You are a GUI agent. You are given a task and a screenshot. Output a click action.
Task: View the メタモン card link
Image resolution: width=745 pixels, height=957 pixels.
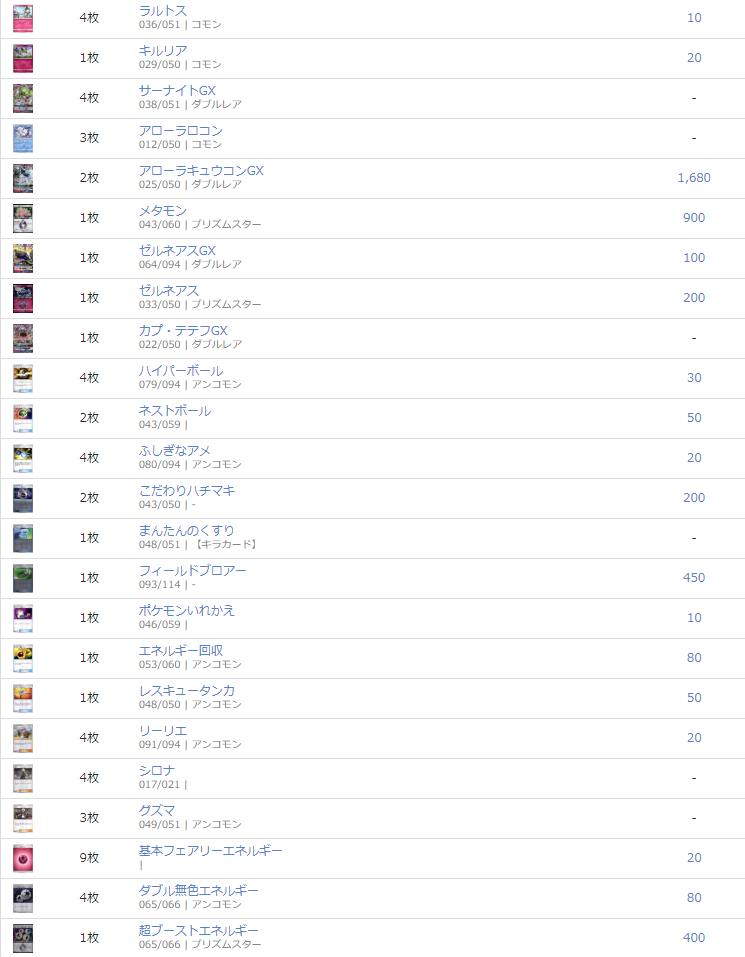click(x=163, y=211)
